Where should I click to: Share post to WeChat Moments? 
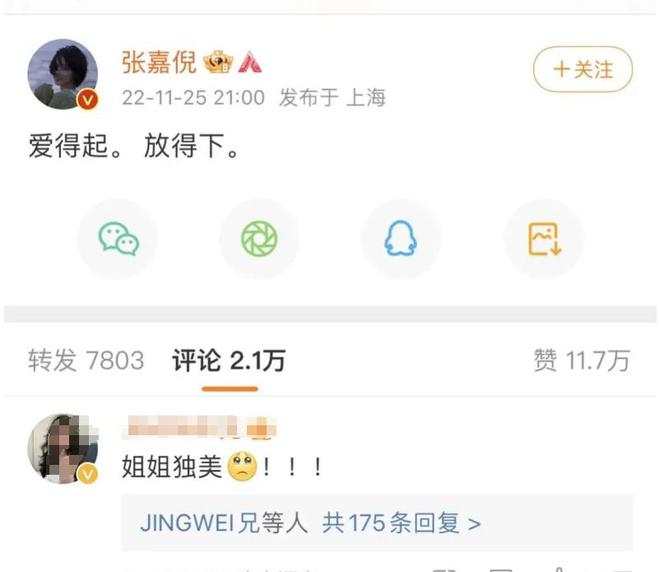(260, 239)
